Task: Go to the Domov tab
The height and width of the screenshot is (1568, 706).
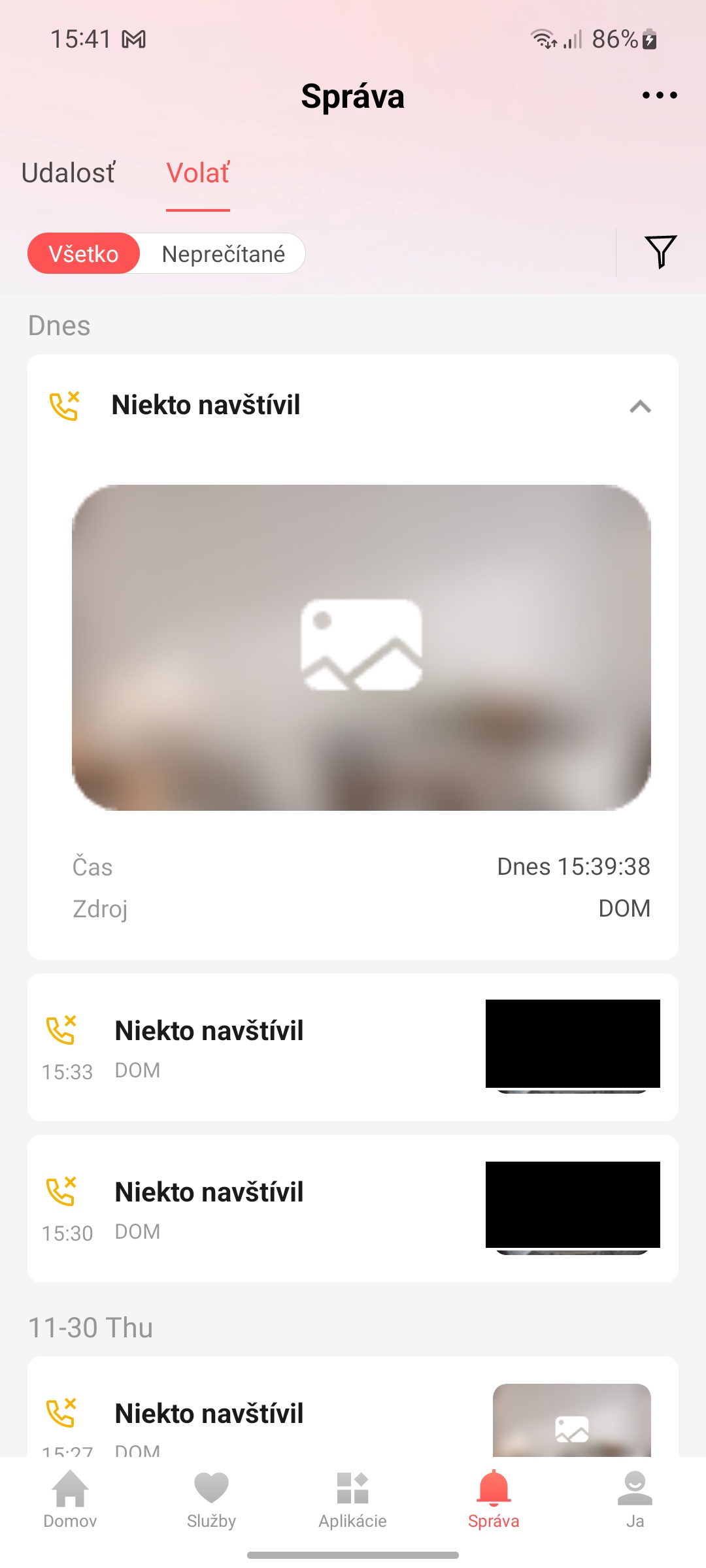Action: pos(70,1499)
